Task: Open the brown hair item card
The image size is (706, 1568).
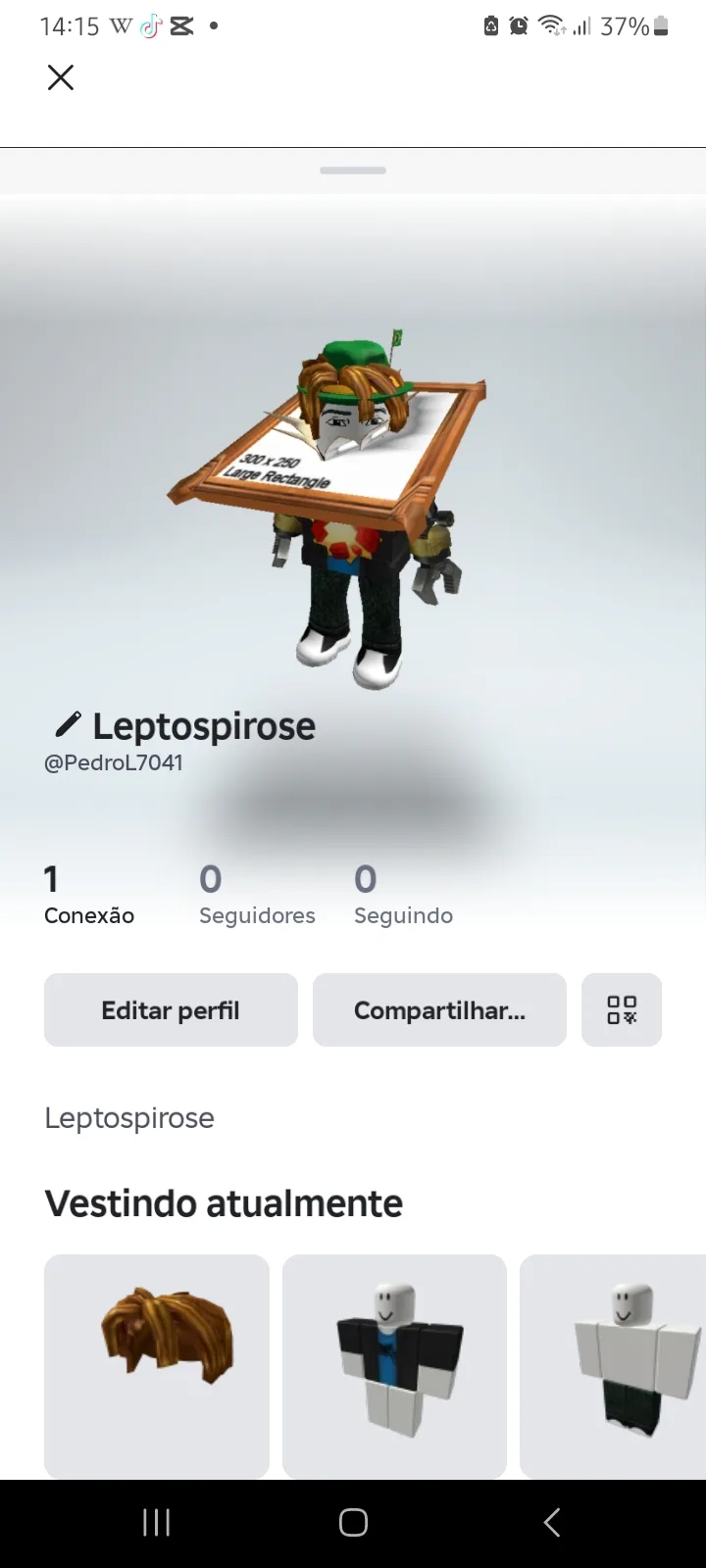Action: click(x=157, y=1366)
